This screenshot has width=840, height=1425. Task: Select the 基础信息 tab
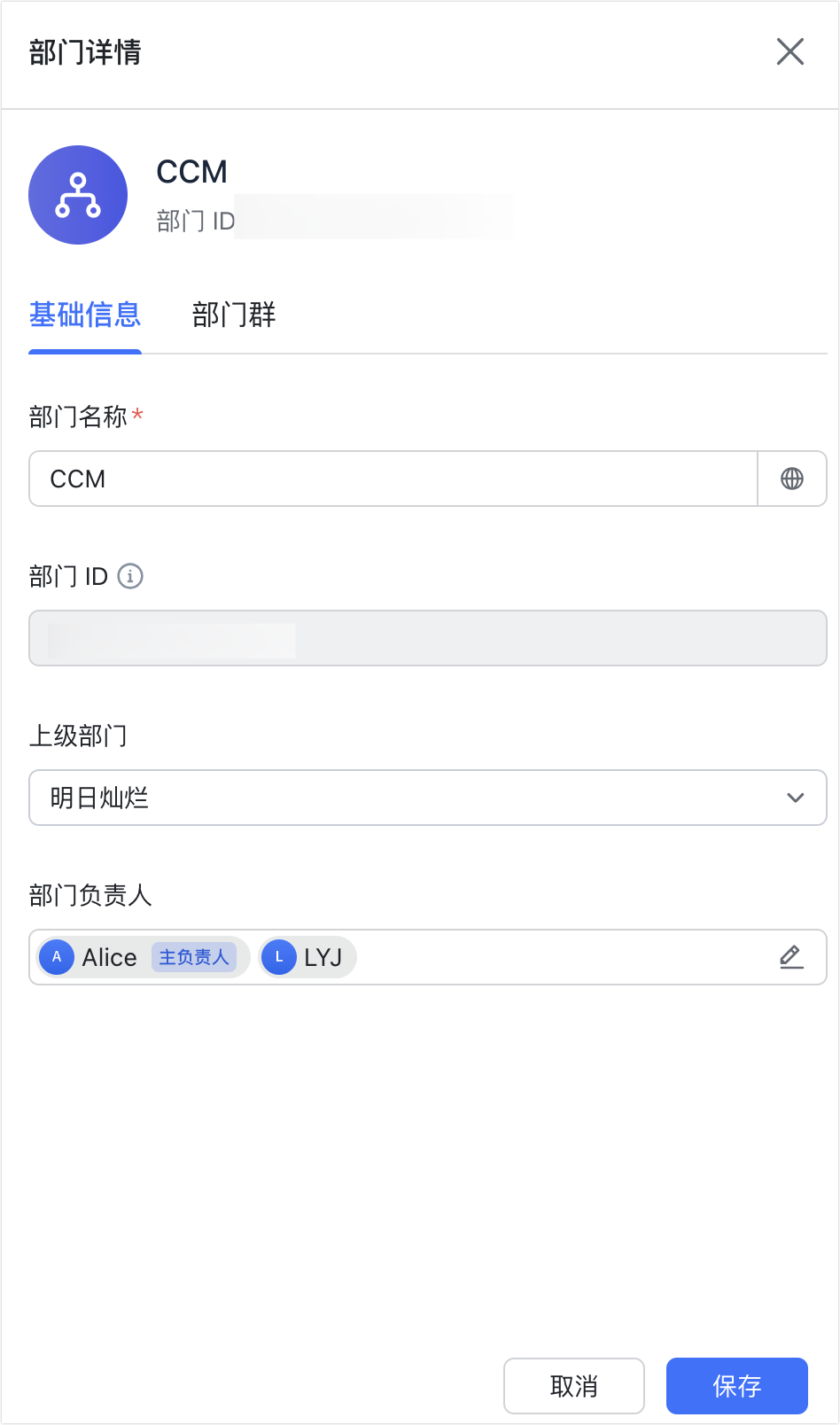[x=85, y=315]
